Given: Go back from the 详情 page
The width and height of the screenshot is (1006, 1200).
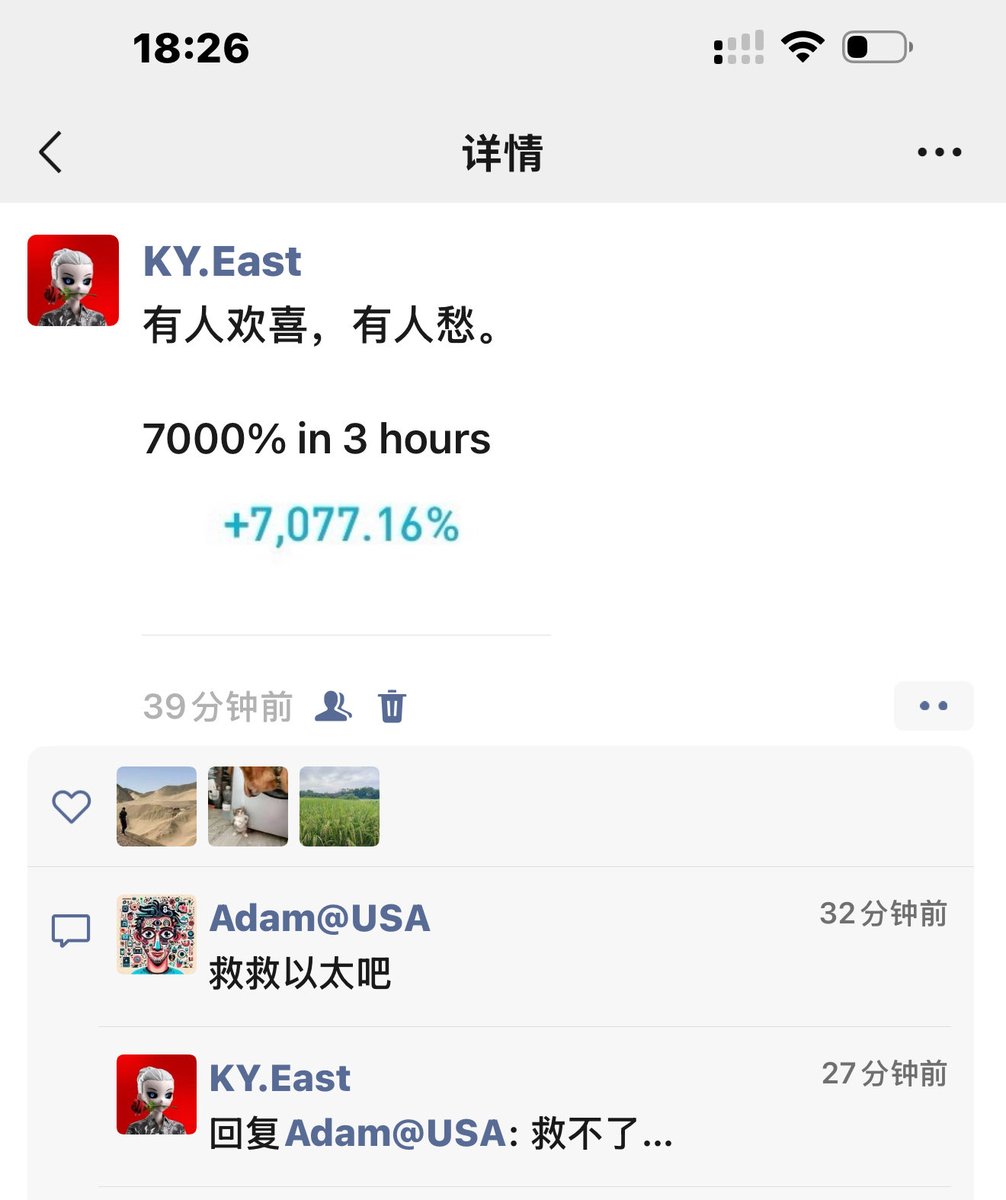Looking at the screenshot, I should [51, 153].
